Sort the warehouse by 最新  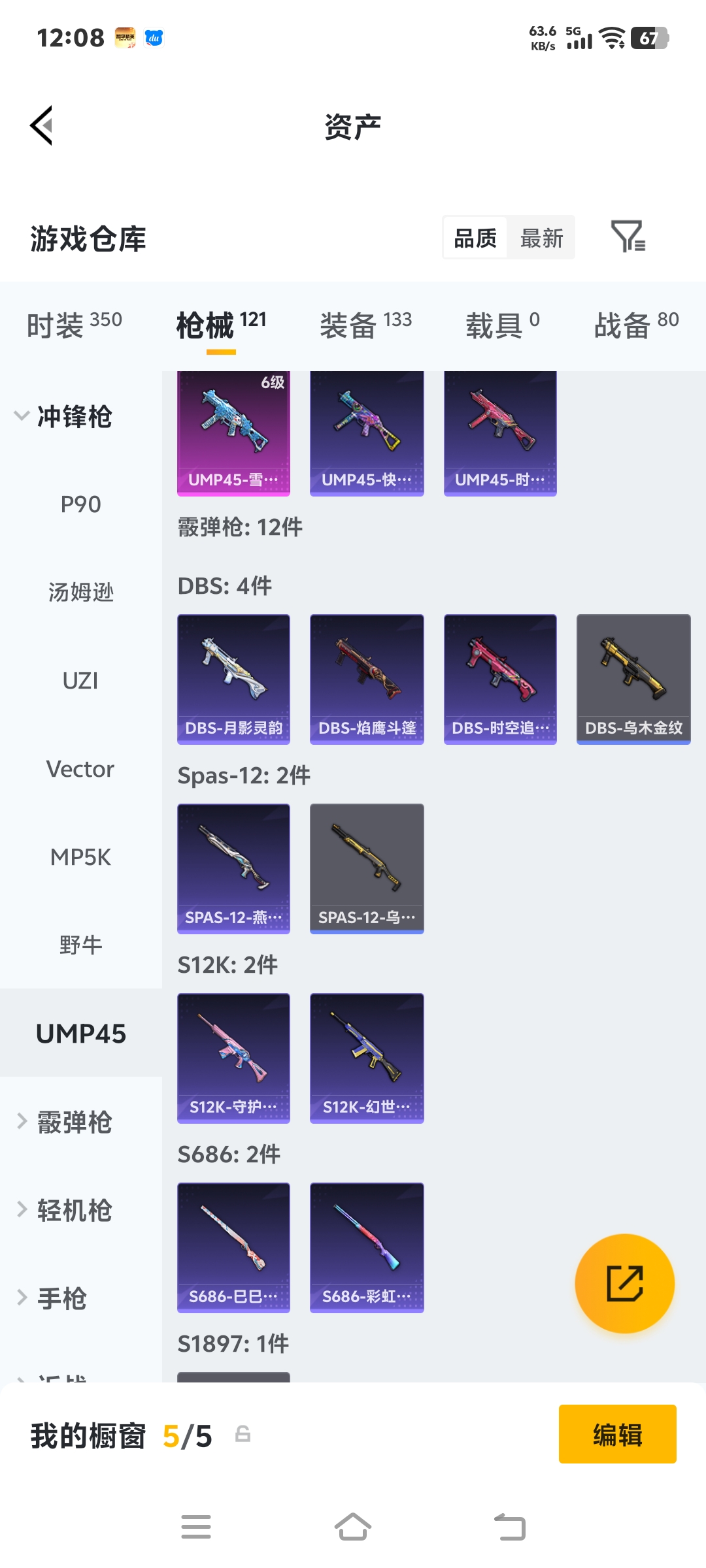[x=541, y=238]
